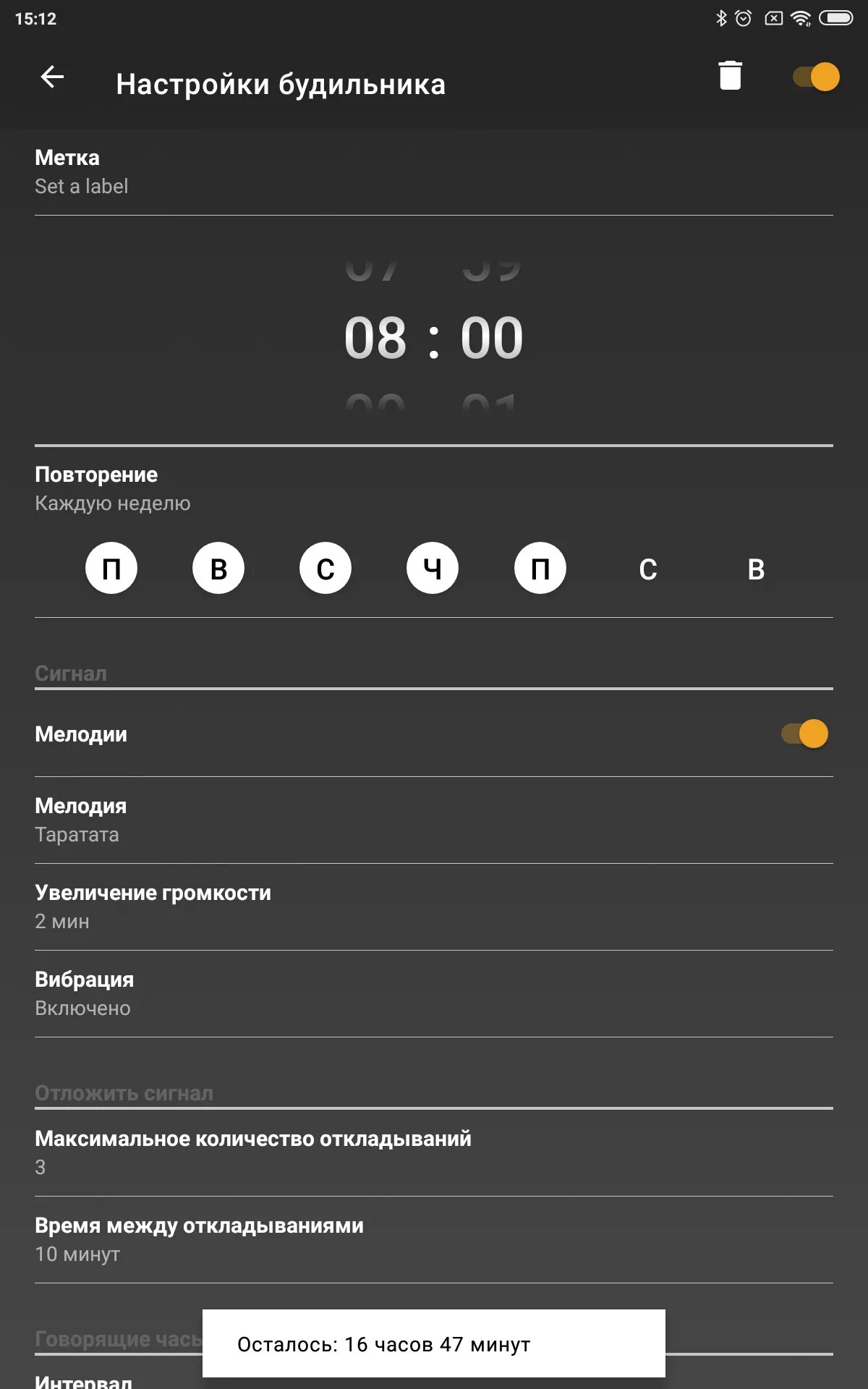Screen dimensions: 868x1389
Task: Open Время между откладываниями setting
Action: [434, 1240]
